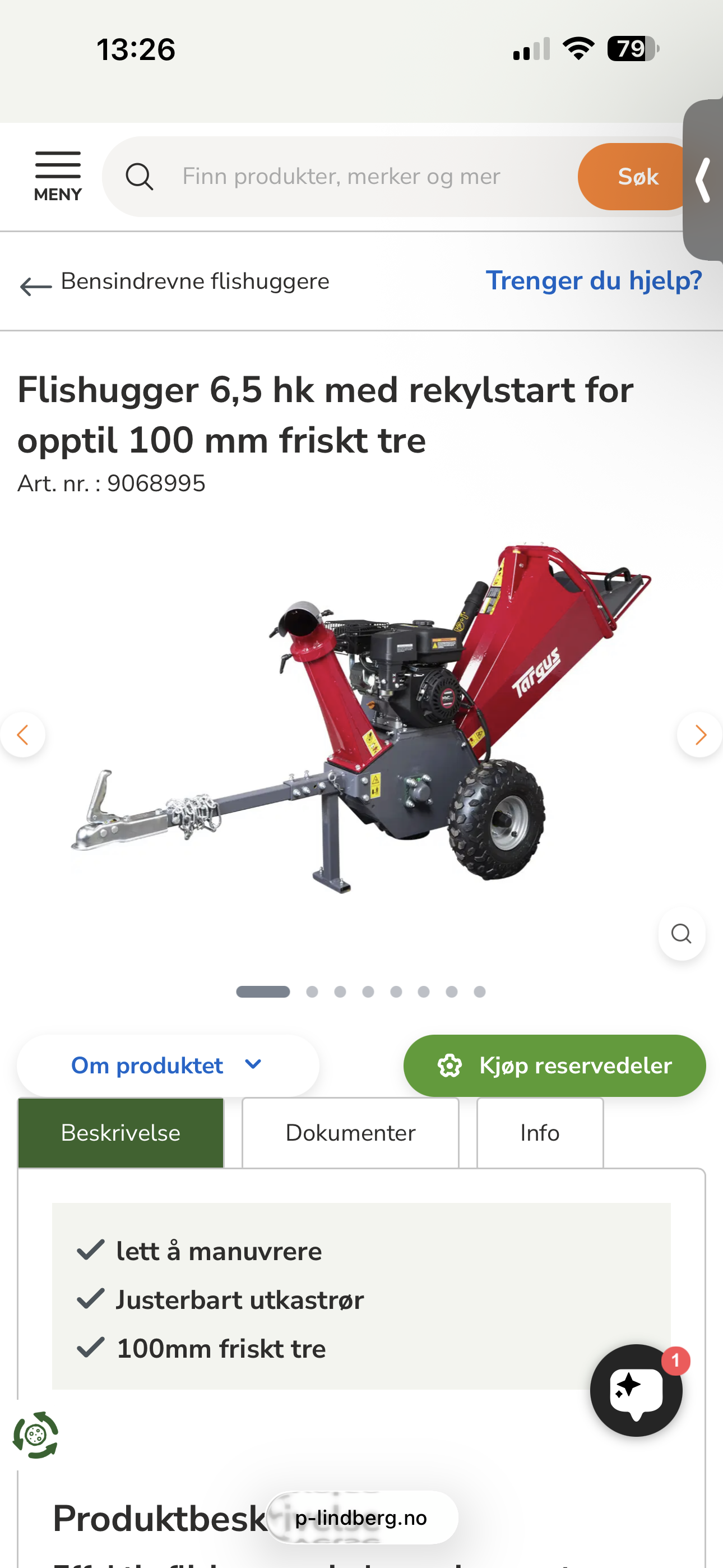Click the p-lindberg.no pill at bottom
Screen dimensions: 723x1568
(x=361, y=1517)
